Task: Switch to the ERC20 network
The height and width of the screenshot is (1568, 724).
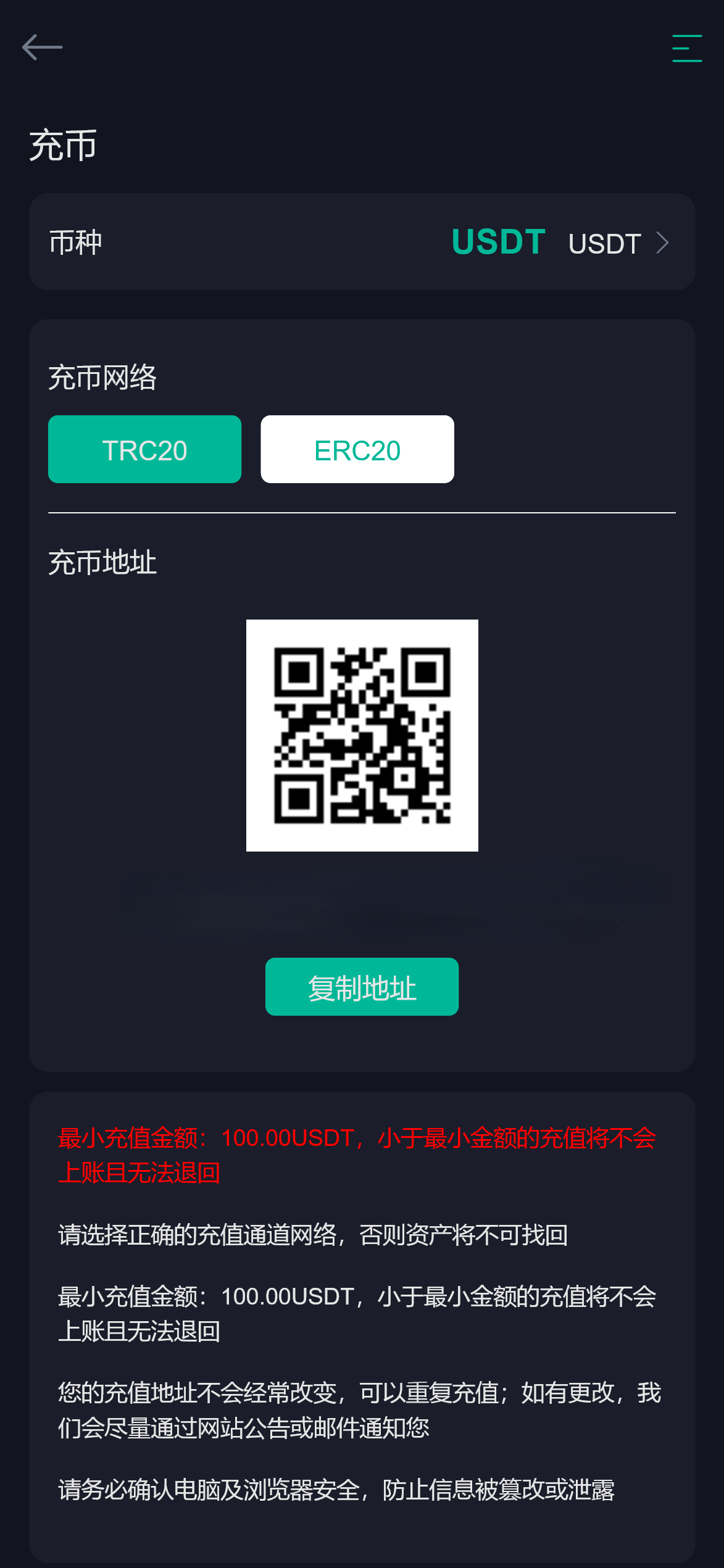Action: (357, 449)
